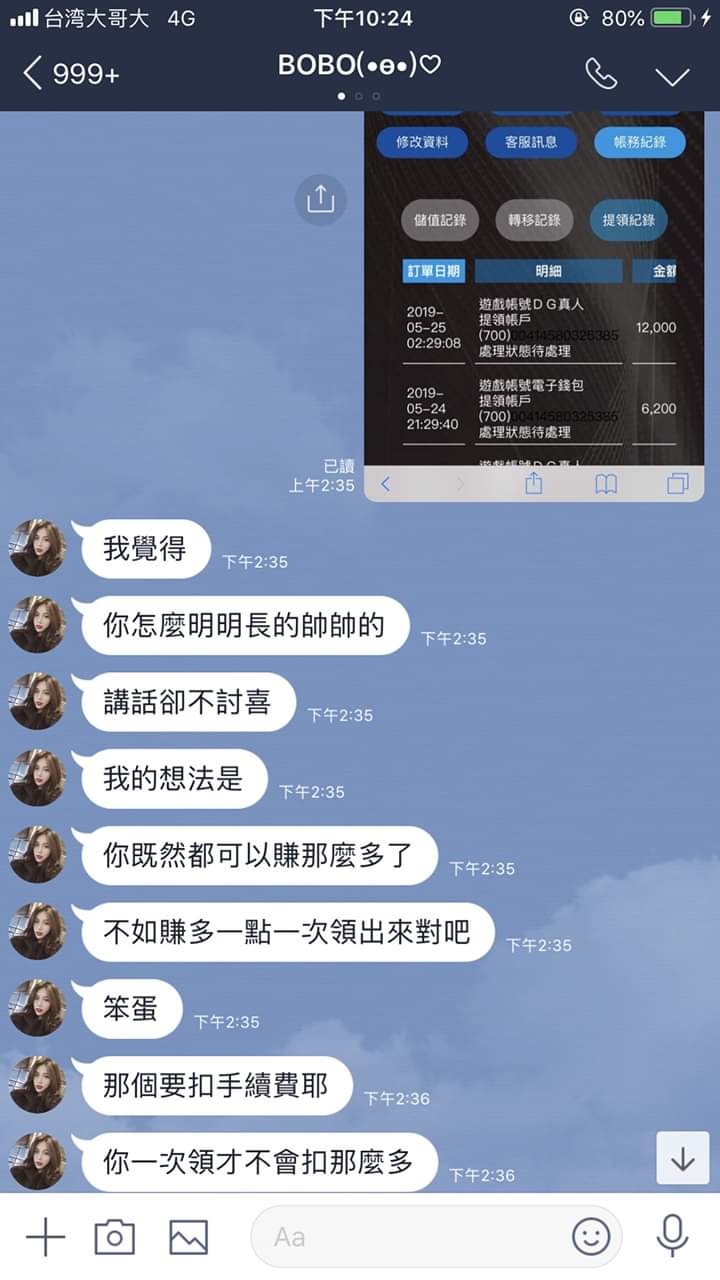Viewport: 720px width, 1280px height.
Task: Open the plus attachment menu
Action: click(x=45, y=1237)
